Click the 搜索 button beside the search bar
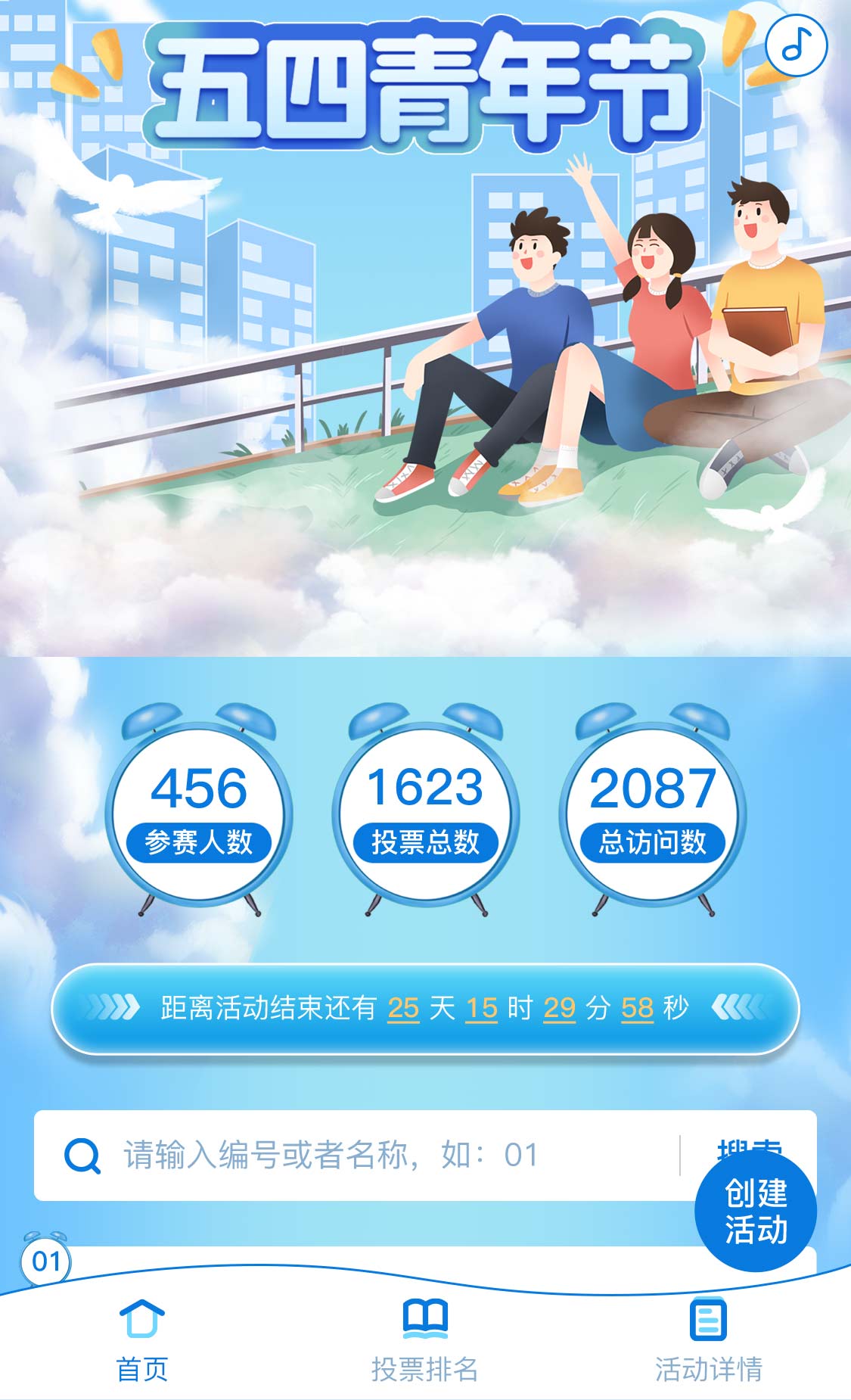This screenshot has width=851, height=1400. point(749,1146)
